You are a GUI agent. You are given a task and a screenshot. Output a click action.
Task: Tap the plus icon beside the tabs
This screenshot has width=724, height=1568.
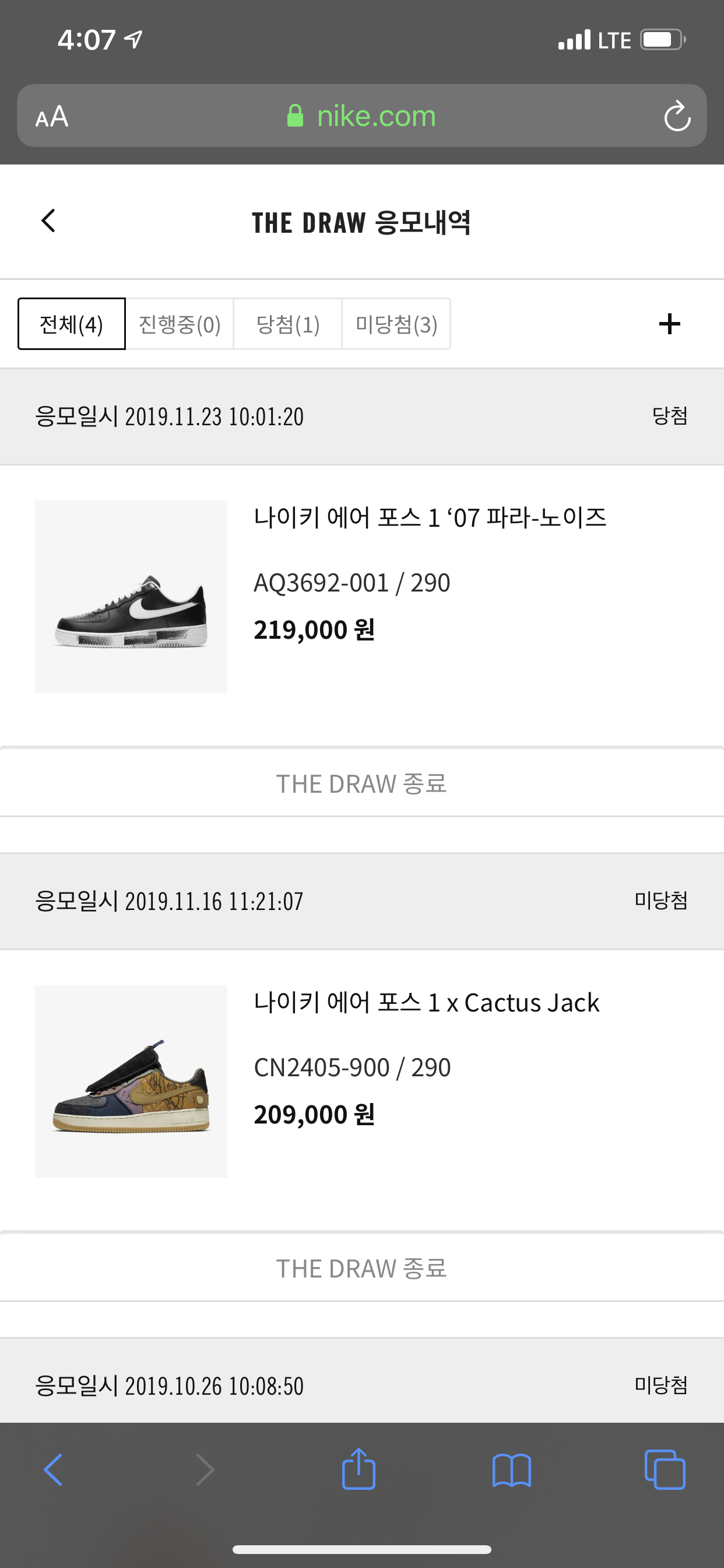pos(669,324)
